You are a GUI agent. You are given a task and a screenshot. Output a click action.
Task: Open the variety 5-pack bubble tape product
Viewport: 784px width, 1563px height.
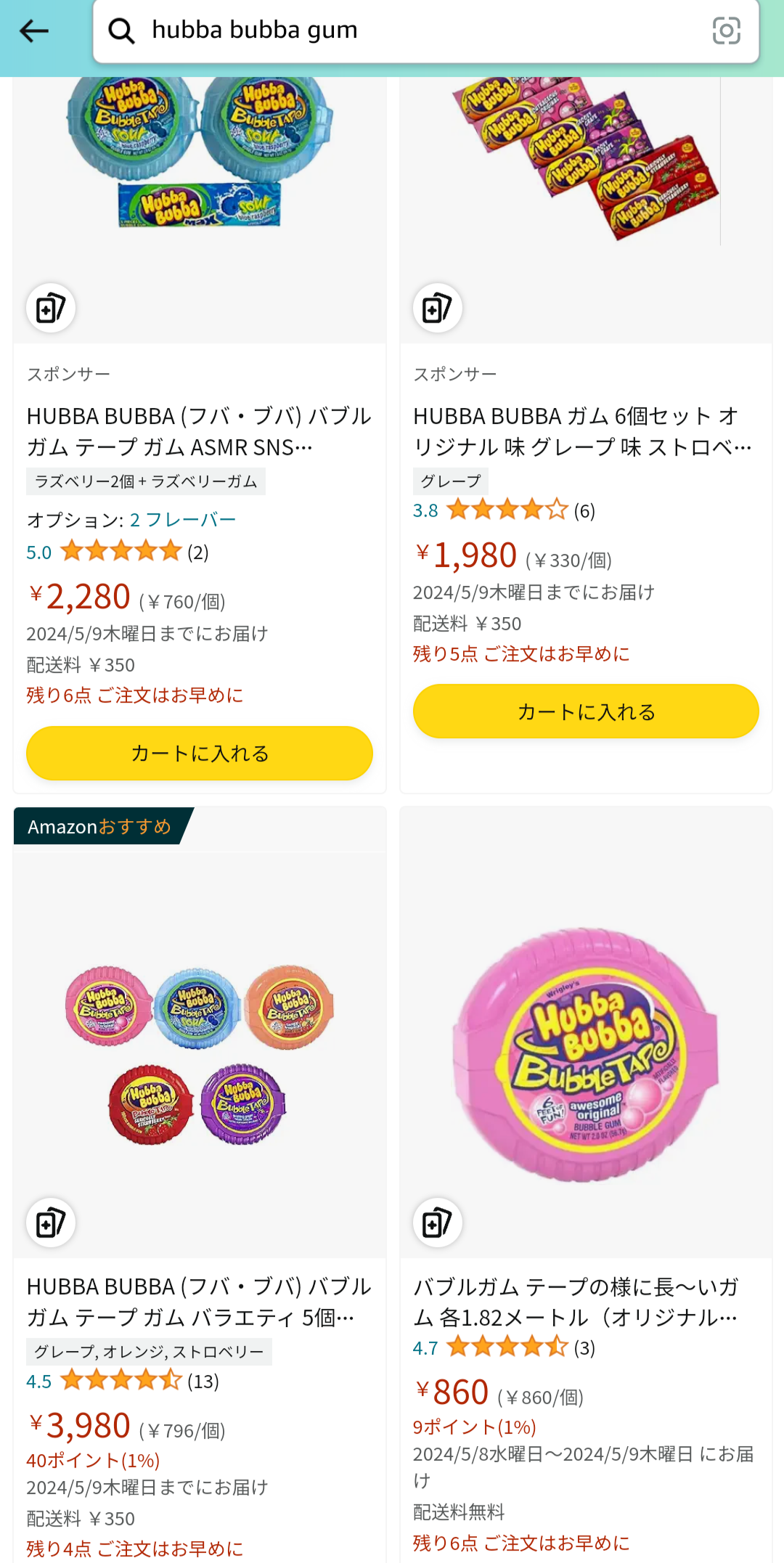[x=200, y=1302]
